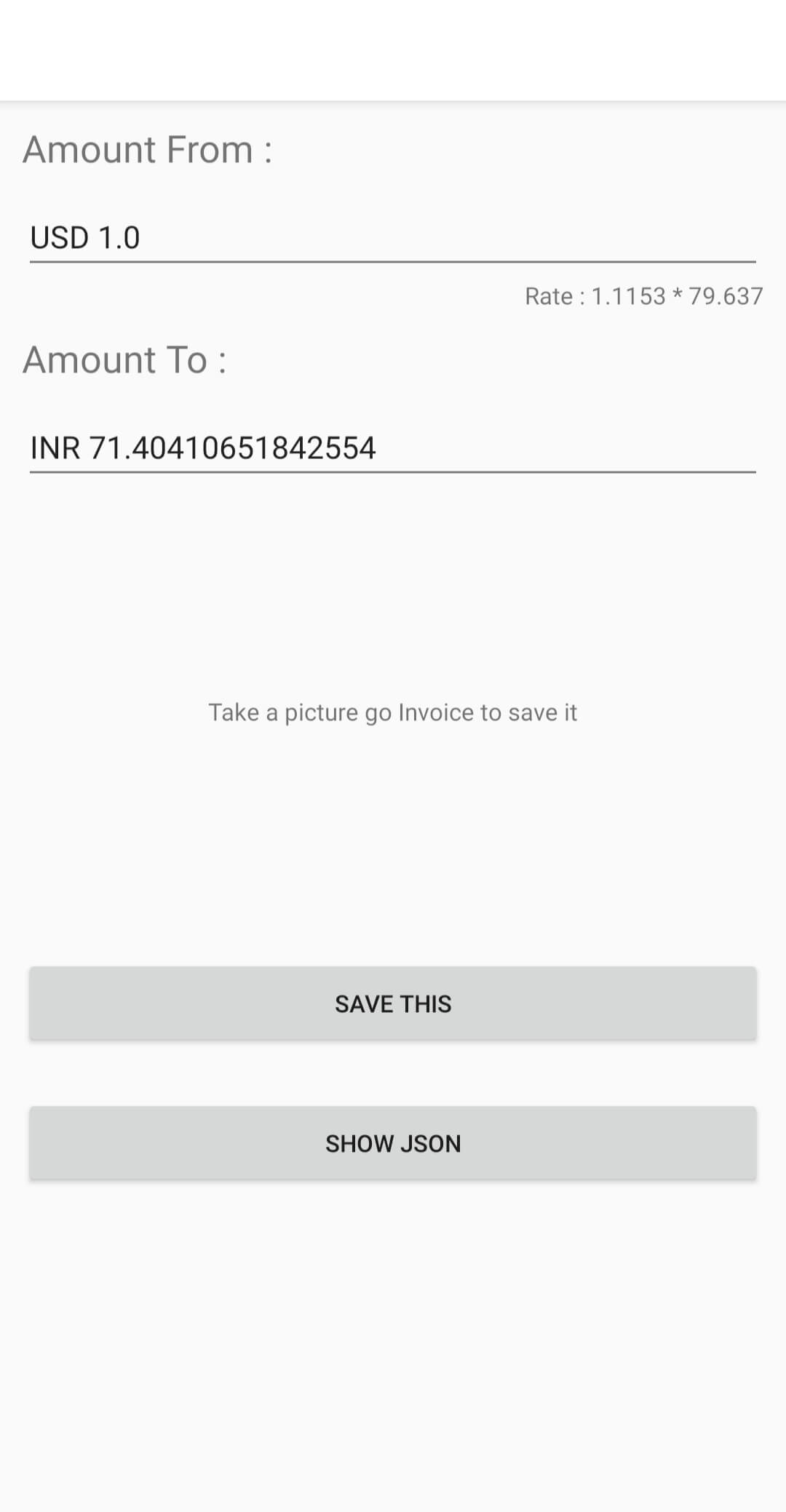The height and width of the screenshot is (1512, 786).
Task: Tap the INR amount to field
Action: (x=393, y=448)
